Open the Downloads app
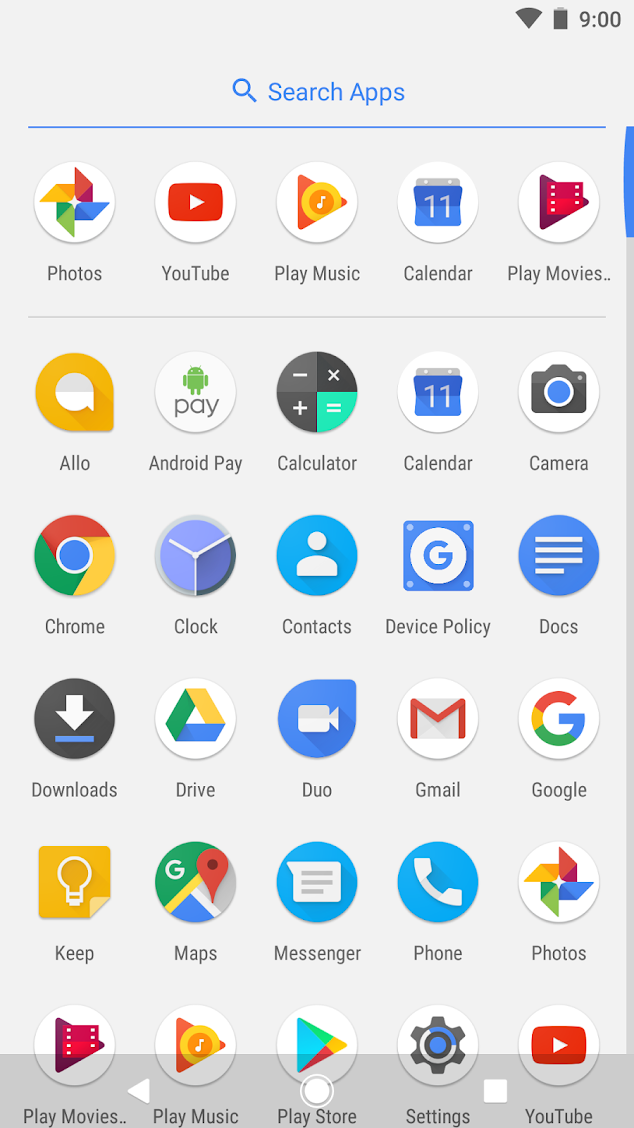634x1128 pixels. 74,718
